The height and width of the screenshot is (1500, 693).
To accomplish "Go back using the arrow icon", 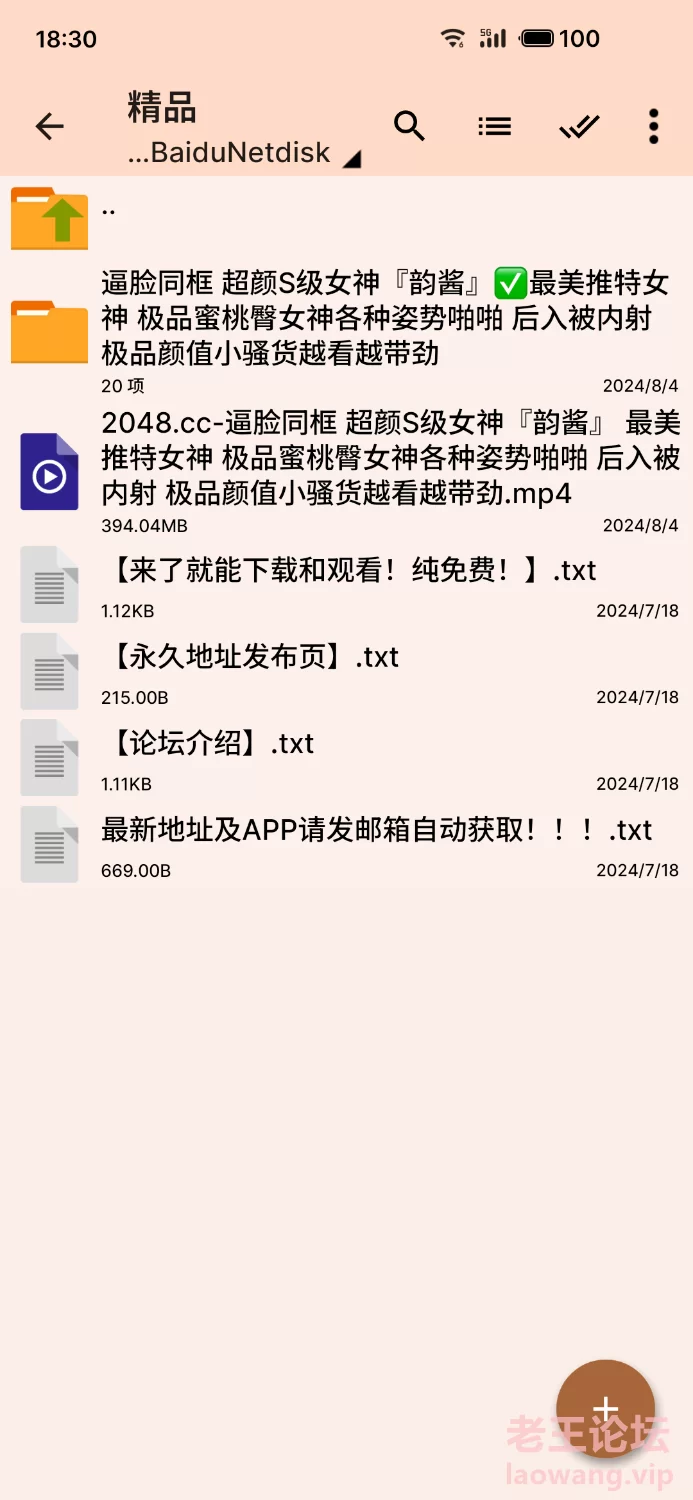I will coord(49,126).
